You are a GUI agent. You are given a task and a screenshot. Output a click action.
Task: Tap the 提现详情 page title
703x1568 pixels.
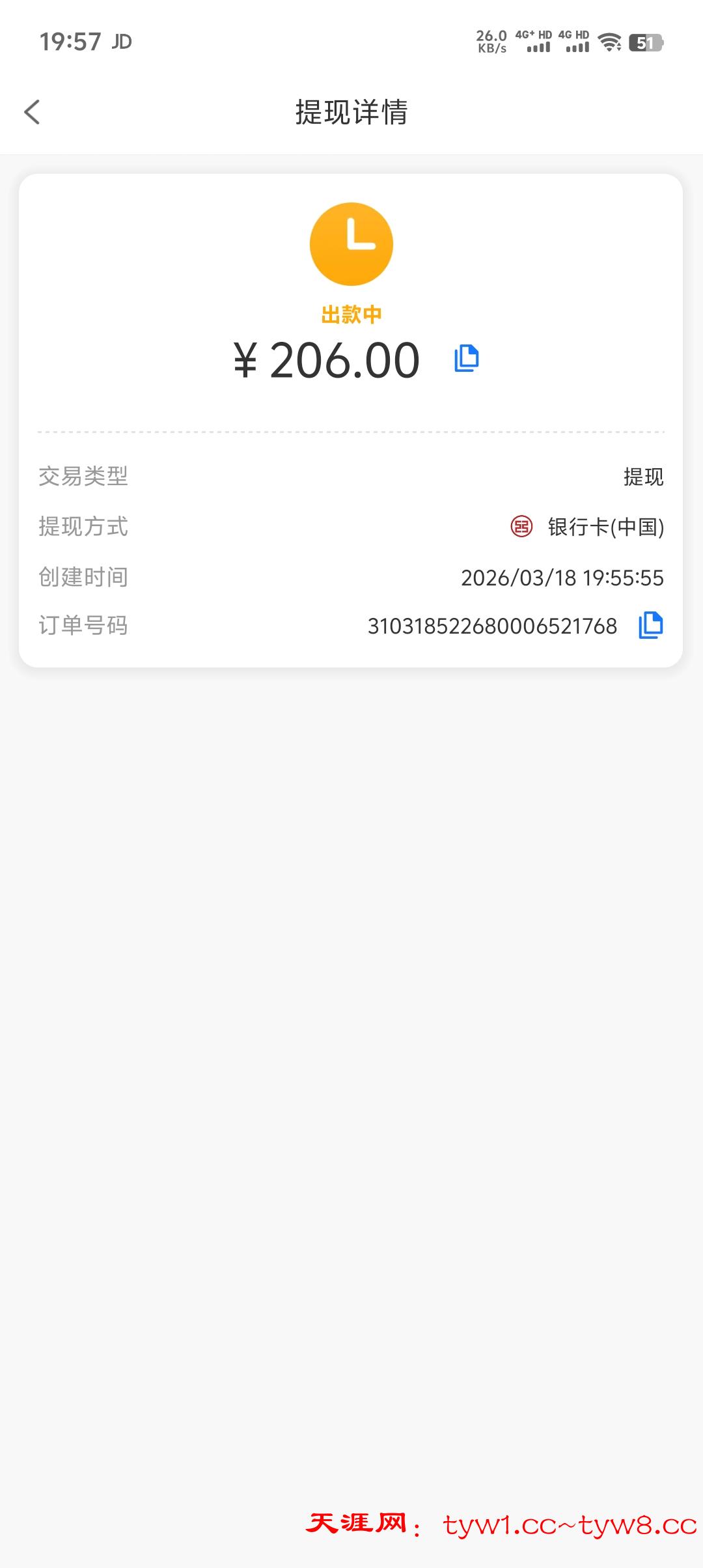pos(351,112)
